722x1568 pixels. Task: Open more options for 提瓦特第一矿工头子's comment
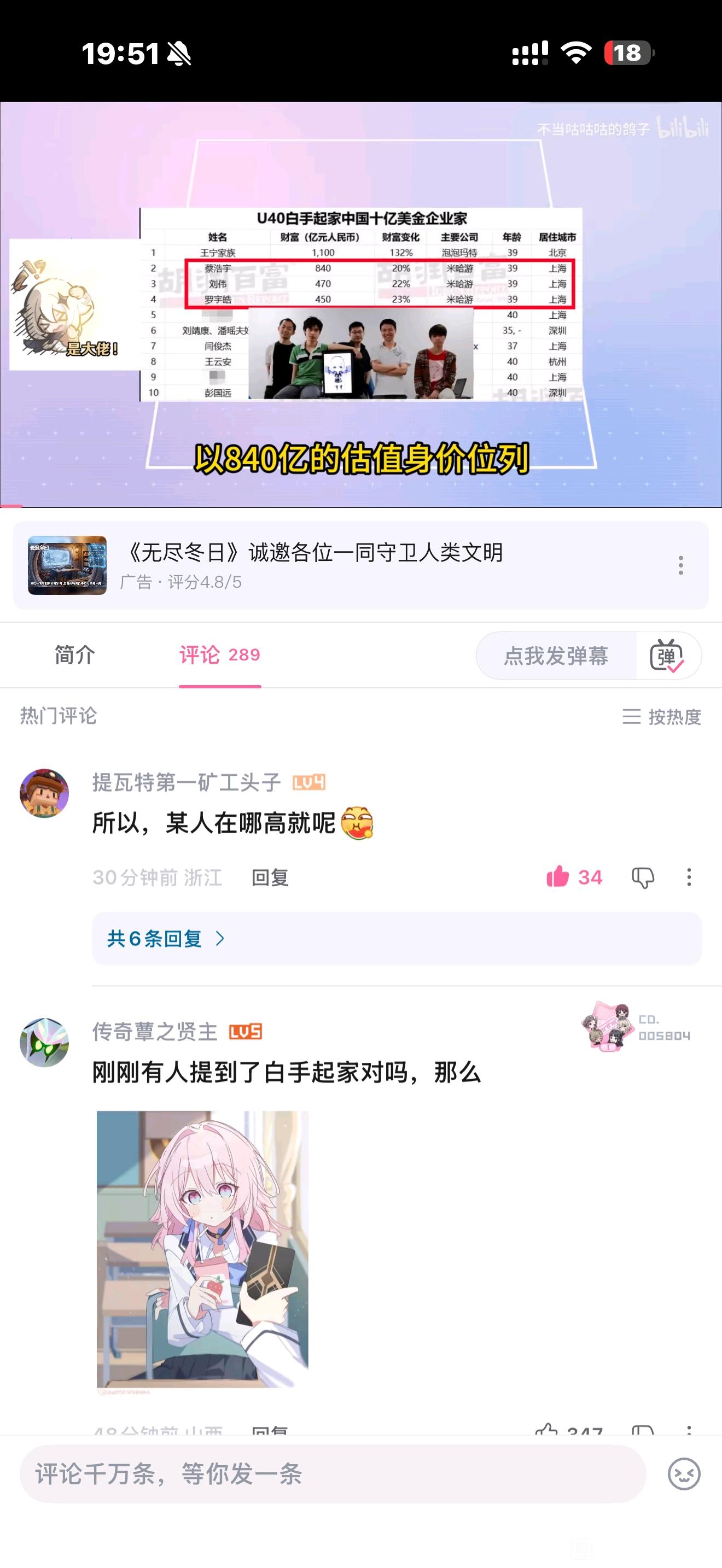point(689,877)
